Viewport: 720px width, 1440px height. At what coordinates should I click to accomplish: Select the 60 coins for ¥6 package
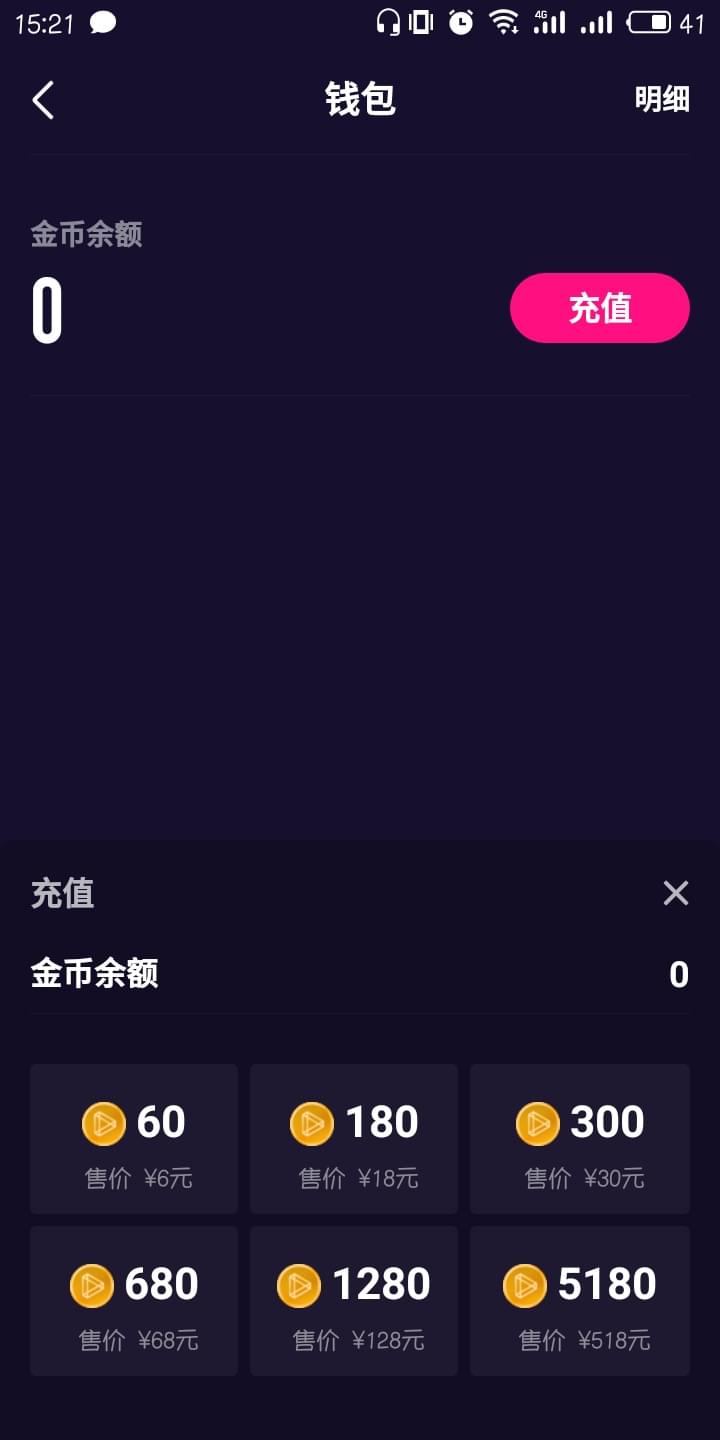134,1139
